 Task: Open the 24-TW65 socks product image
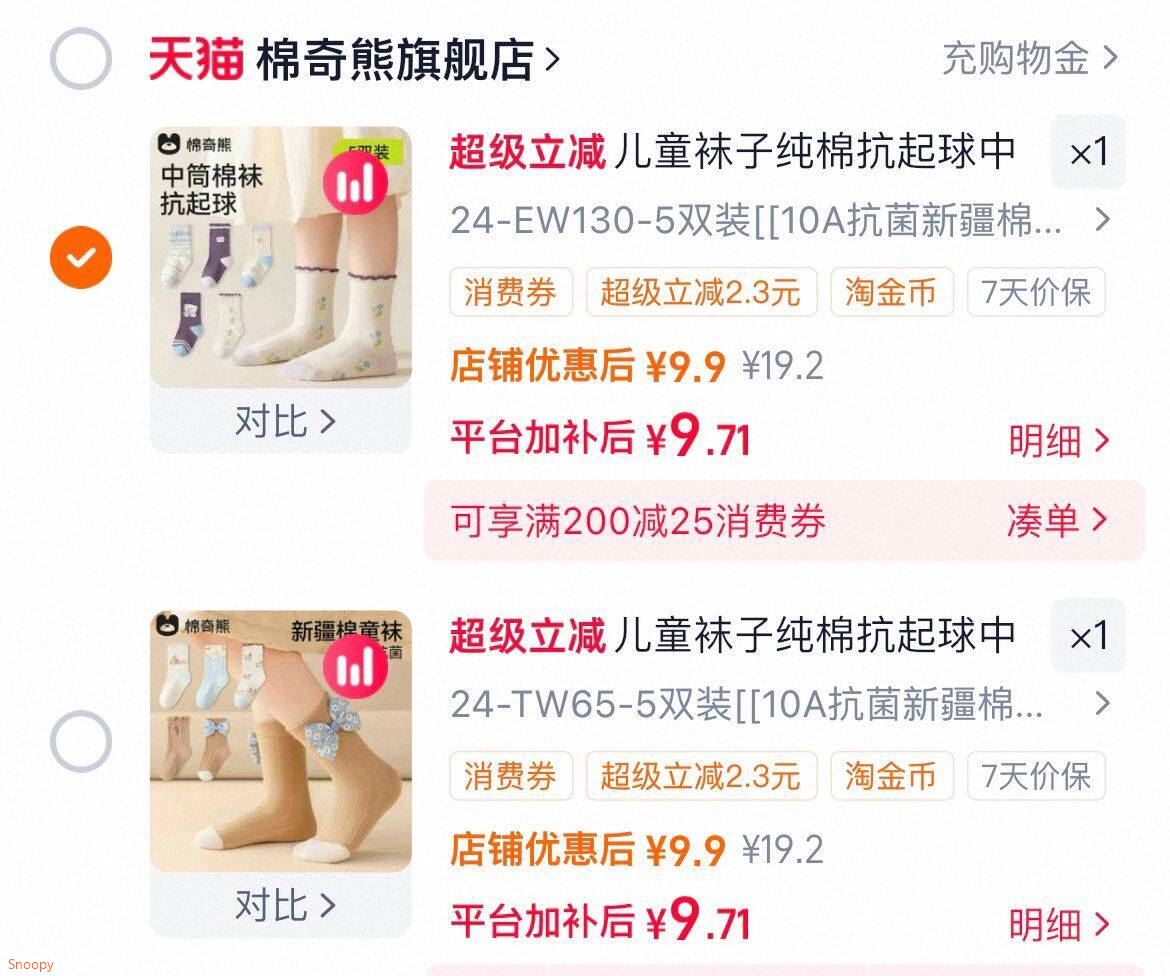click(x=281, y=741)
